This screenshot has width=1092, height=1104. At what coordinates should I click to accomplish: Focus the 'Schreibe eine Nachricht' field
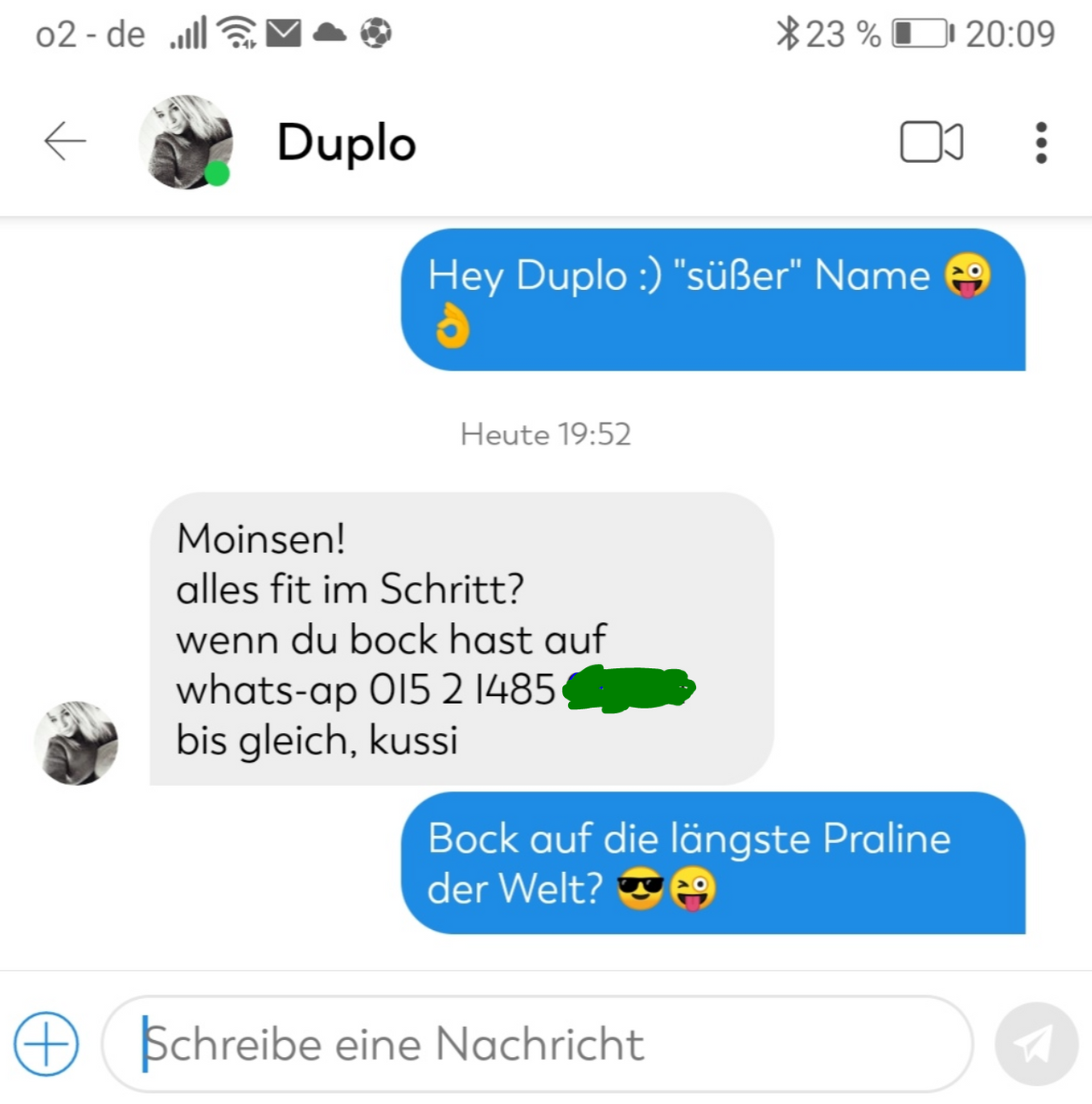[x=537, y=1043]
